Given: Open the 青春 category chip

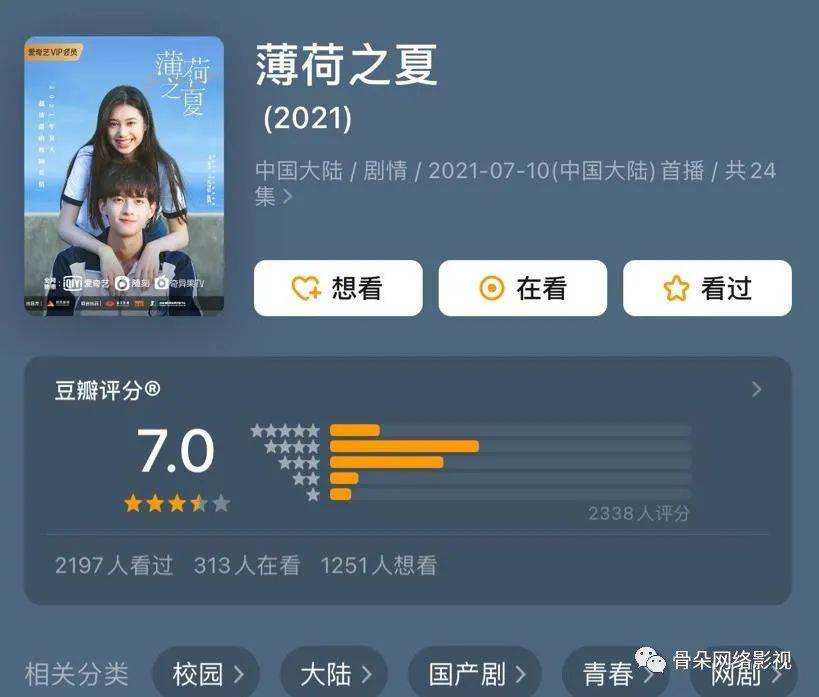Looking at the screenshot, I should tap(608, 673).
